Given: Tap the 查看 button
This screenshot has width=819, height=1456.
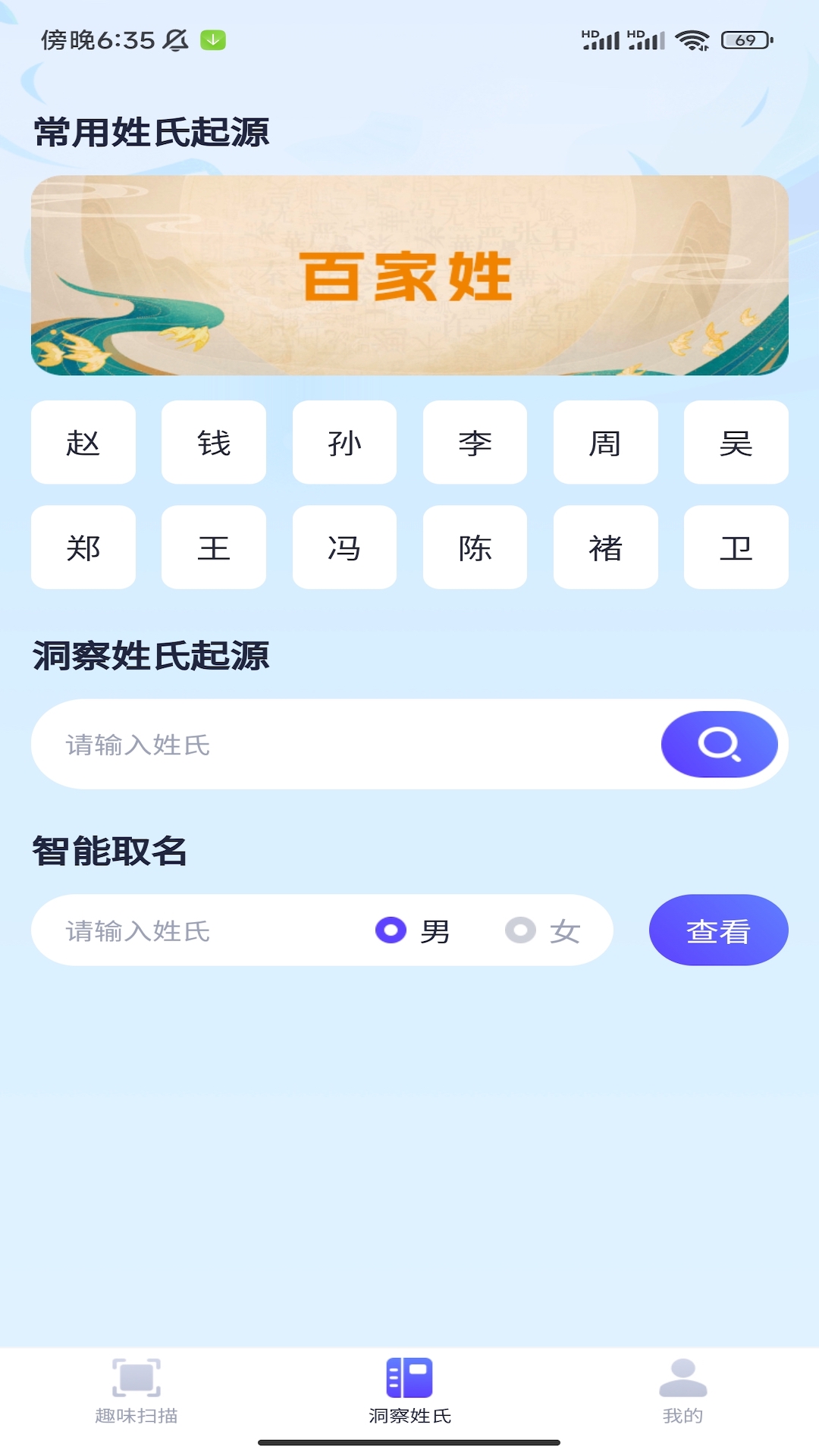Looking at the screenshot, I should [718, 930].
